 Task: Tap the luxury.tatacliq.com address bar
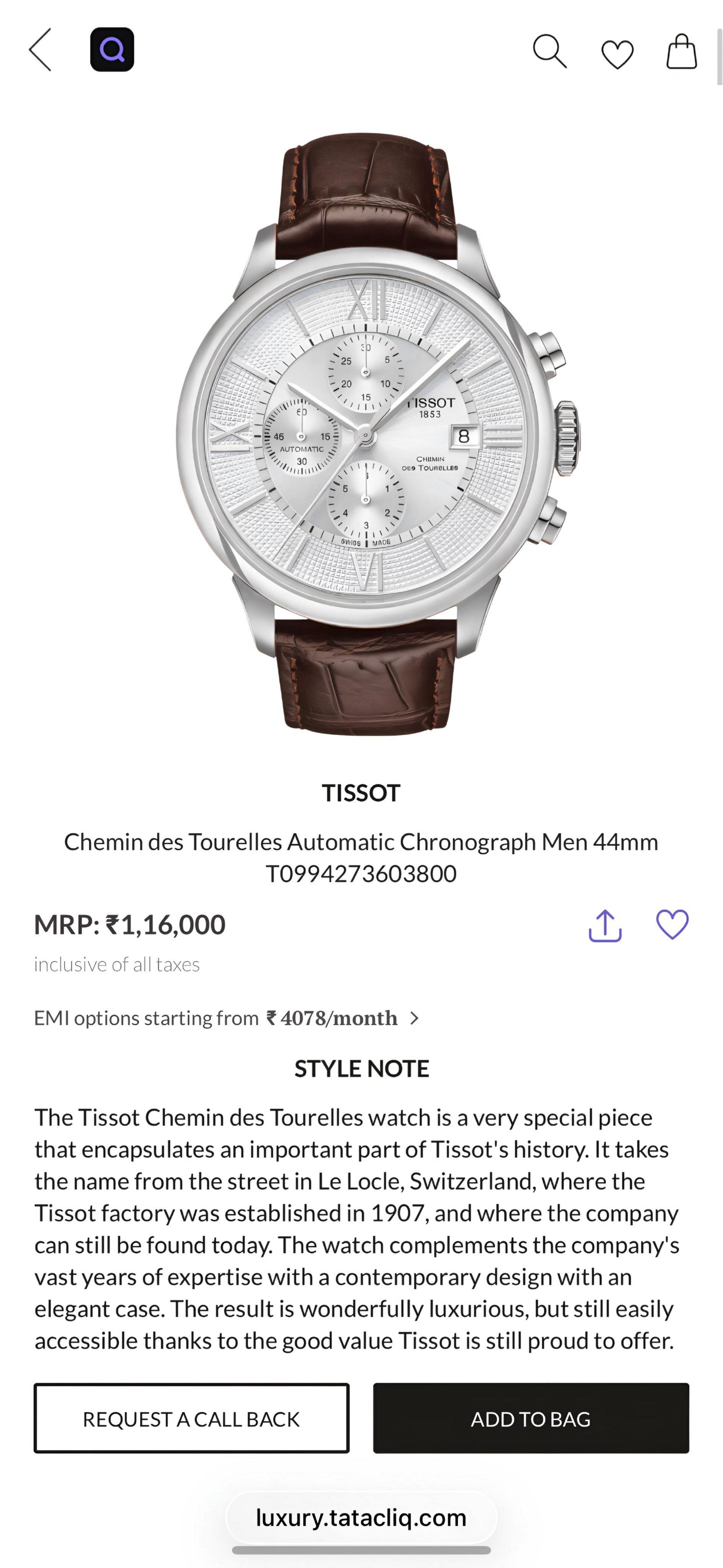361,1517
